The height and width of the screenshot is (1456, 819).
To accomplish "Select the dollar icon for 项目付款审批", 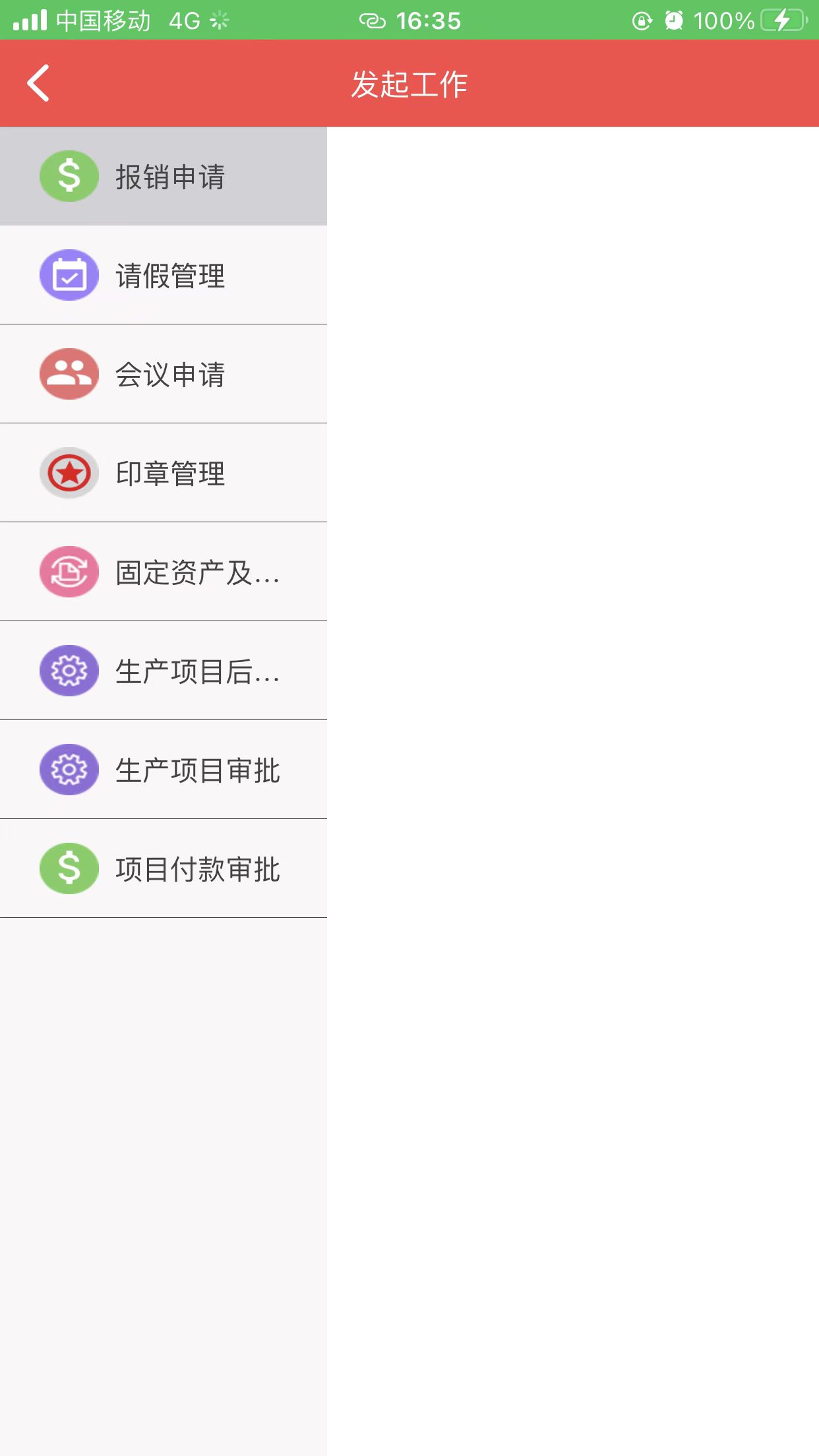I will pos(69,868).
